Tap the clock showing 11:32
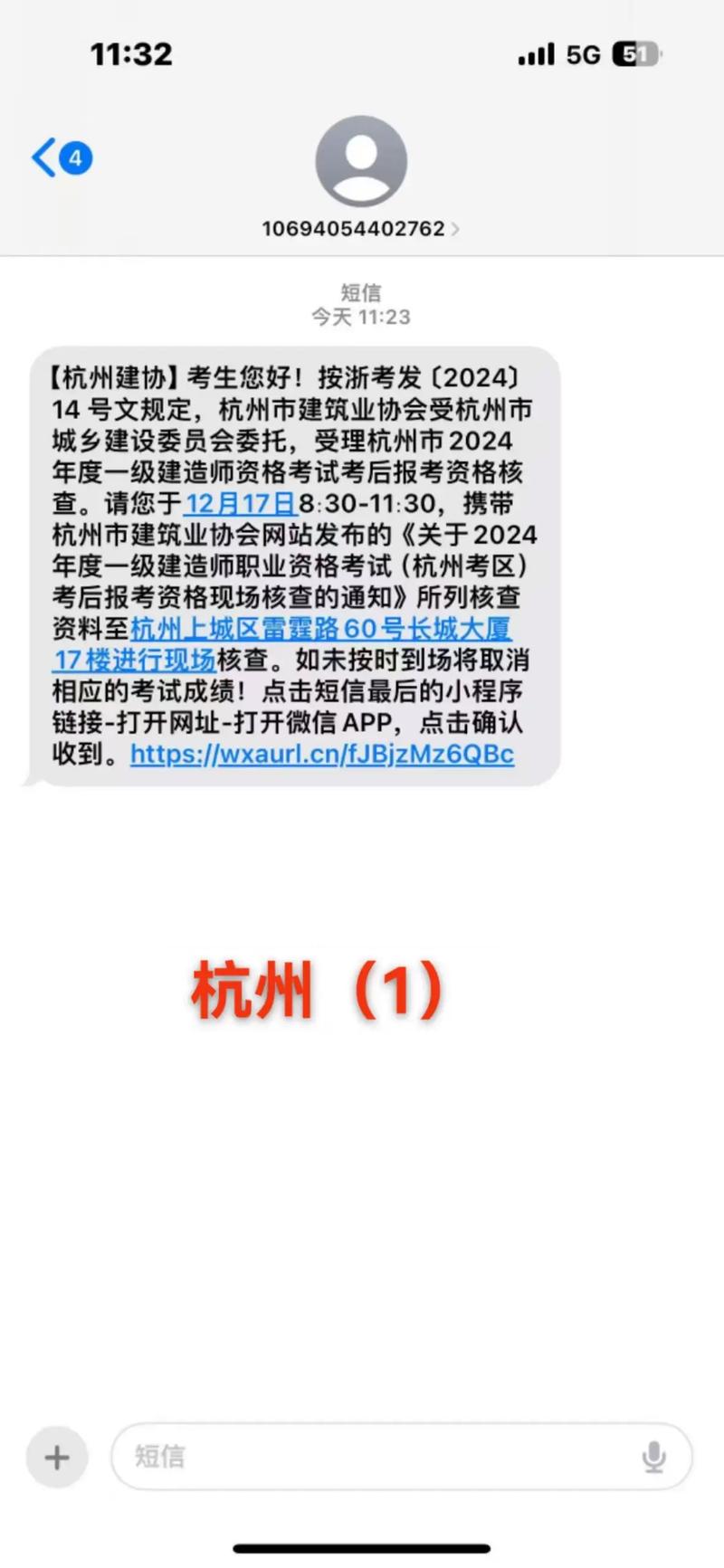This screenshot has height=1568, width=724. coord(130,54)
